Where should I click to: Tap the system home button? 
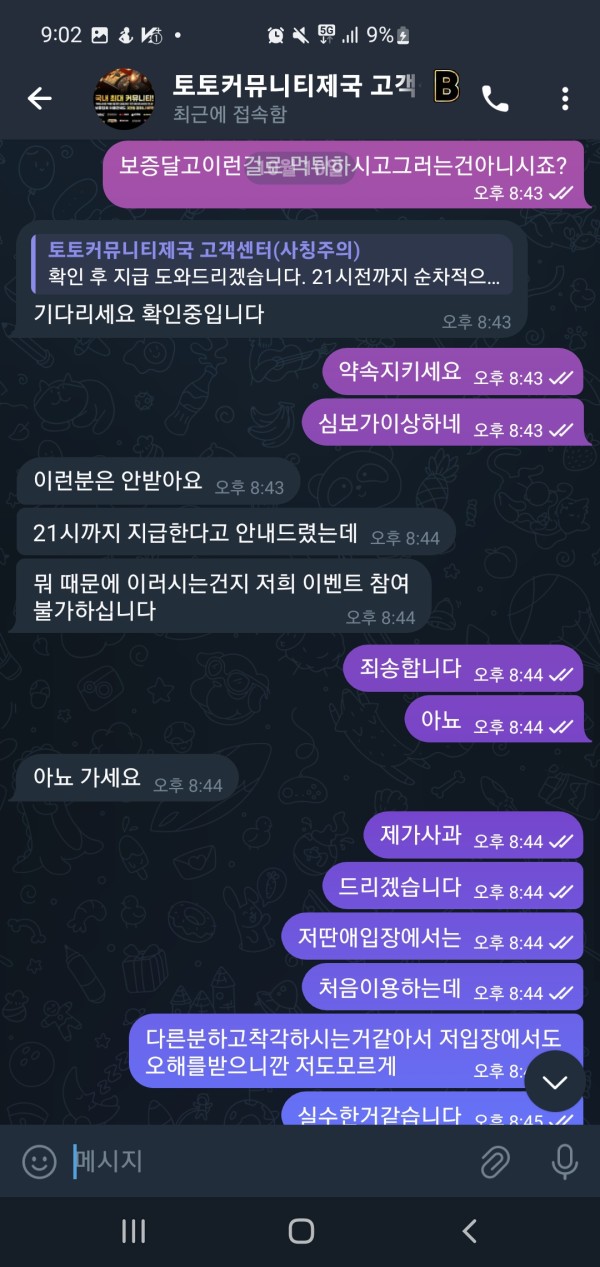click(300, 1231)
